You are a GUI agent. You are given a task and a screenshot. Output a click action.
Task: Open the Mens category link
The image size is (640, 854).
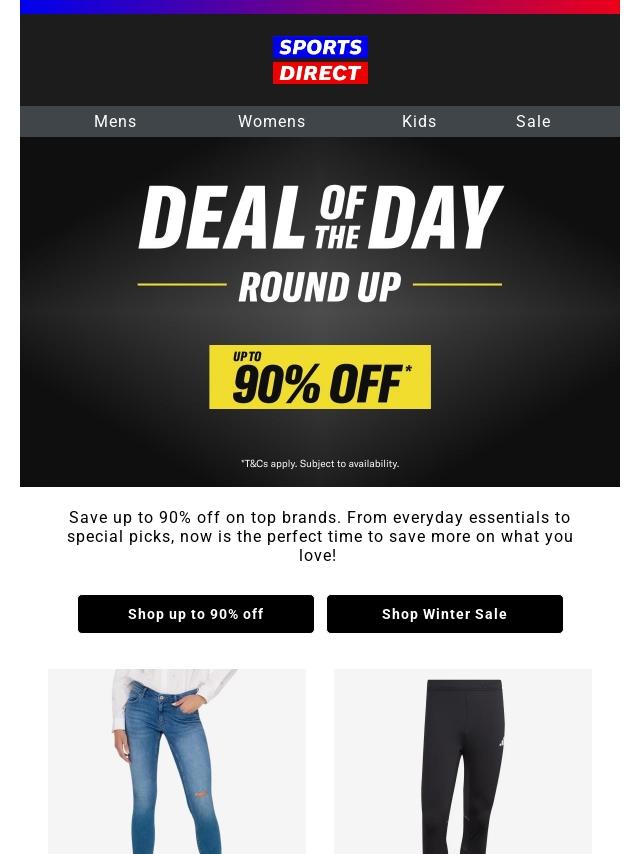(x=115, y=121)
